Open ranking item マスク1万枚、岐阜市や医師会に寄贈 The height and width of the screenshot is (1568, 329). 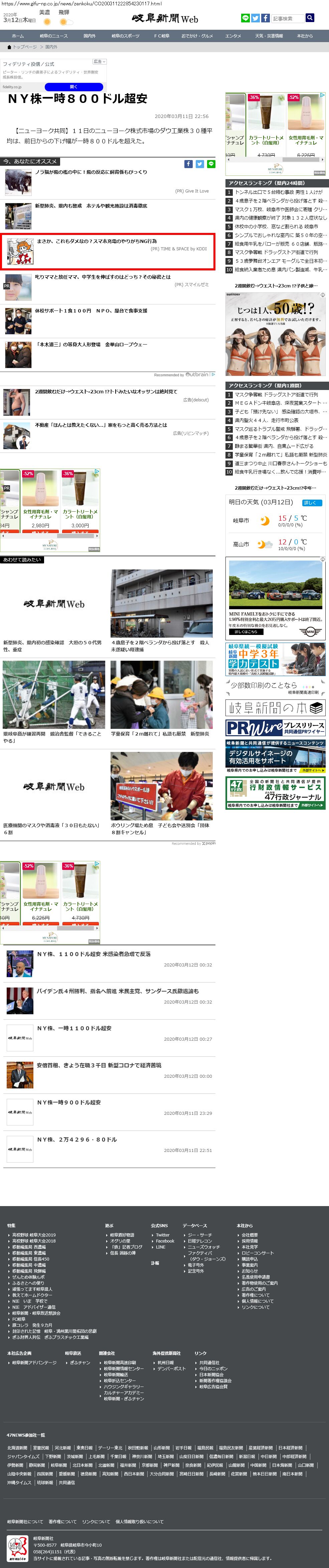click(280, 209)
